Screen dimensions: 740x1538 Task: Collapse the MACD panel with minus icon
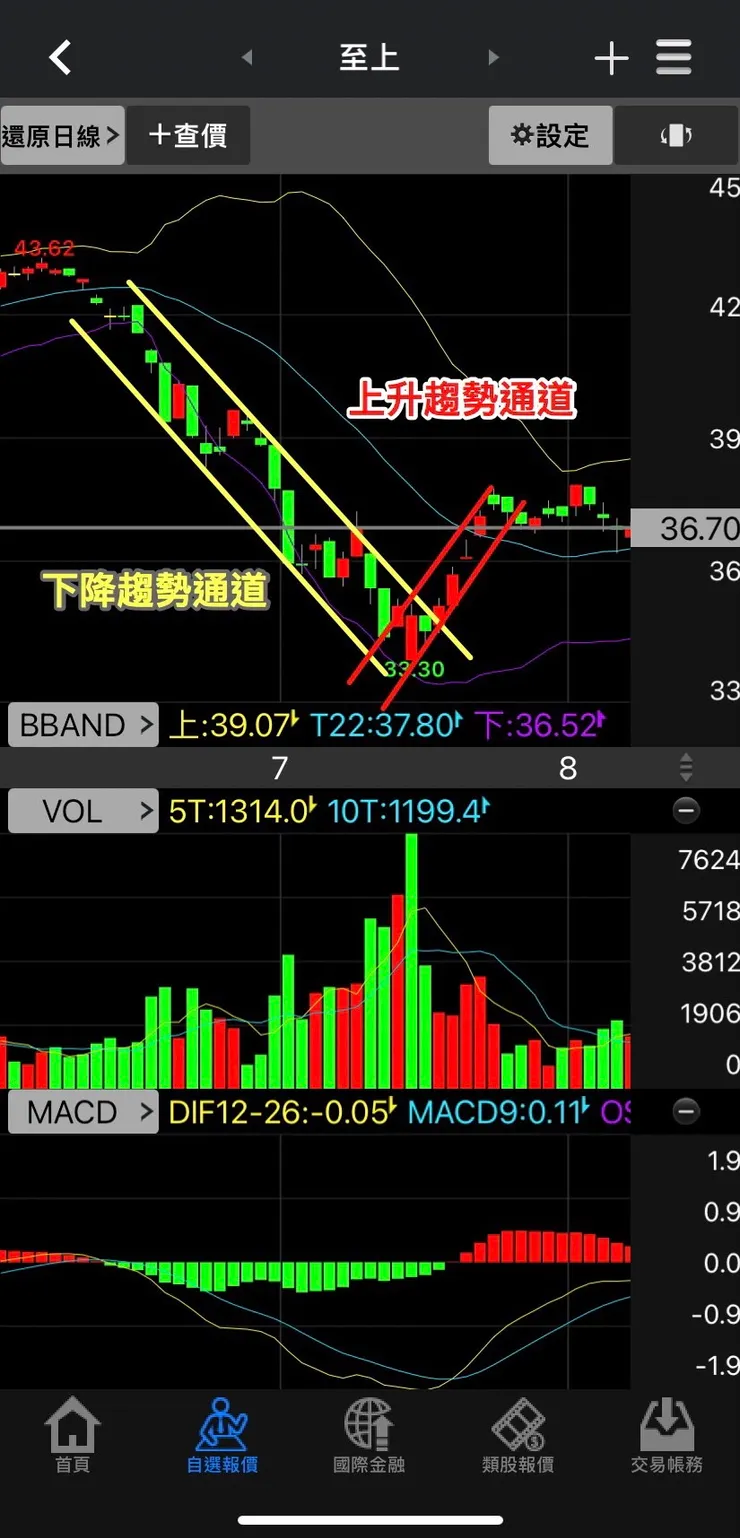(686, 1112)
